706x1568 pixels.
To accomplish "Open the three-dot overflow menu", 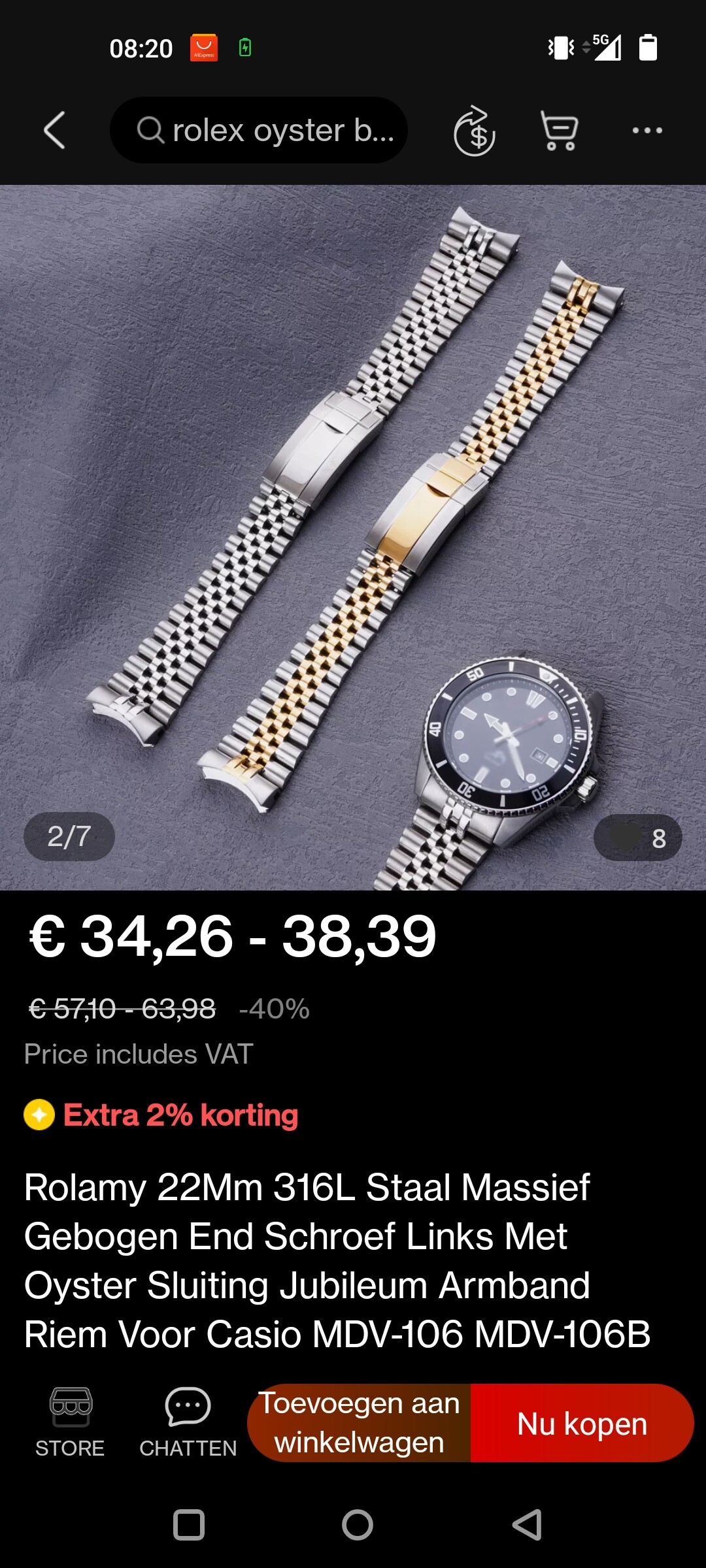I will pos(647,130).
